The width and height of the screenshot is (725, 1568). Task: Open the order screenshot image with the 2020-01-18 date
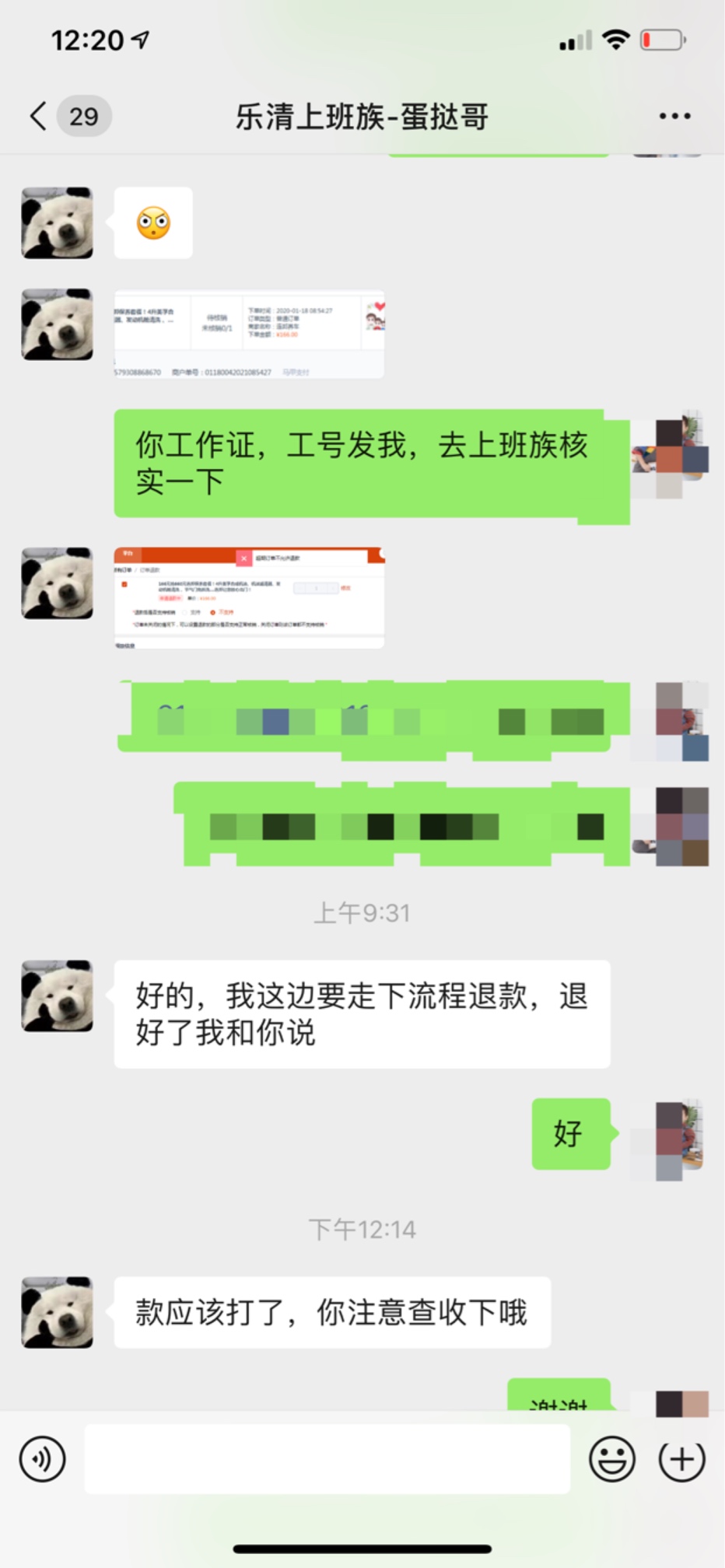249,334
